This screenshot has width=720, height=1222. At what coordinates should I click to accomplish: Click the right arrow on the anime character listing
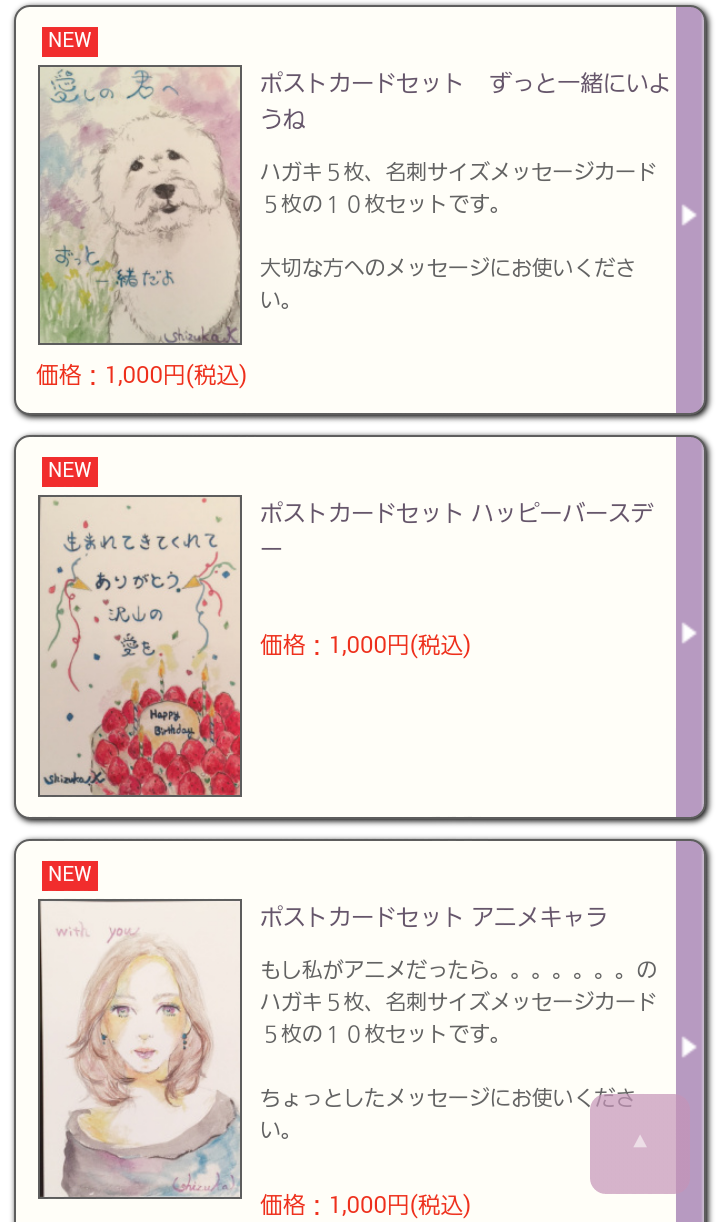click(690, 1045)
